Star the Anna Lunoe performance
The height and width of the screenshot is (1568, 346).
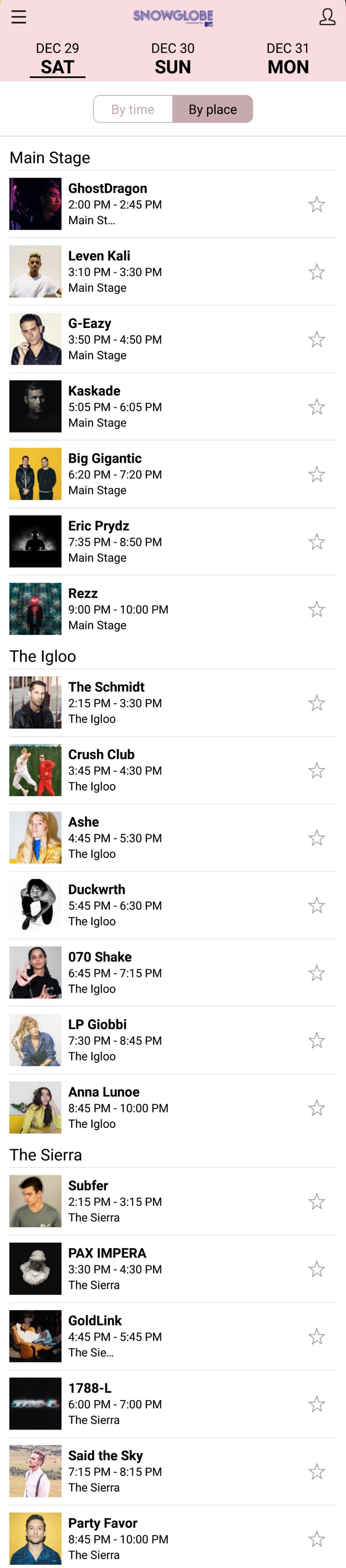pos(316,1108)
